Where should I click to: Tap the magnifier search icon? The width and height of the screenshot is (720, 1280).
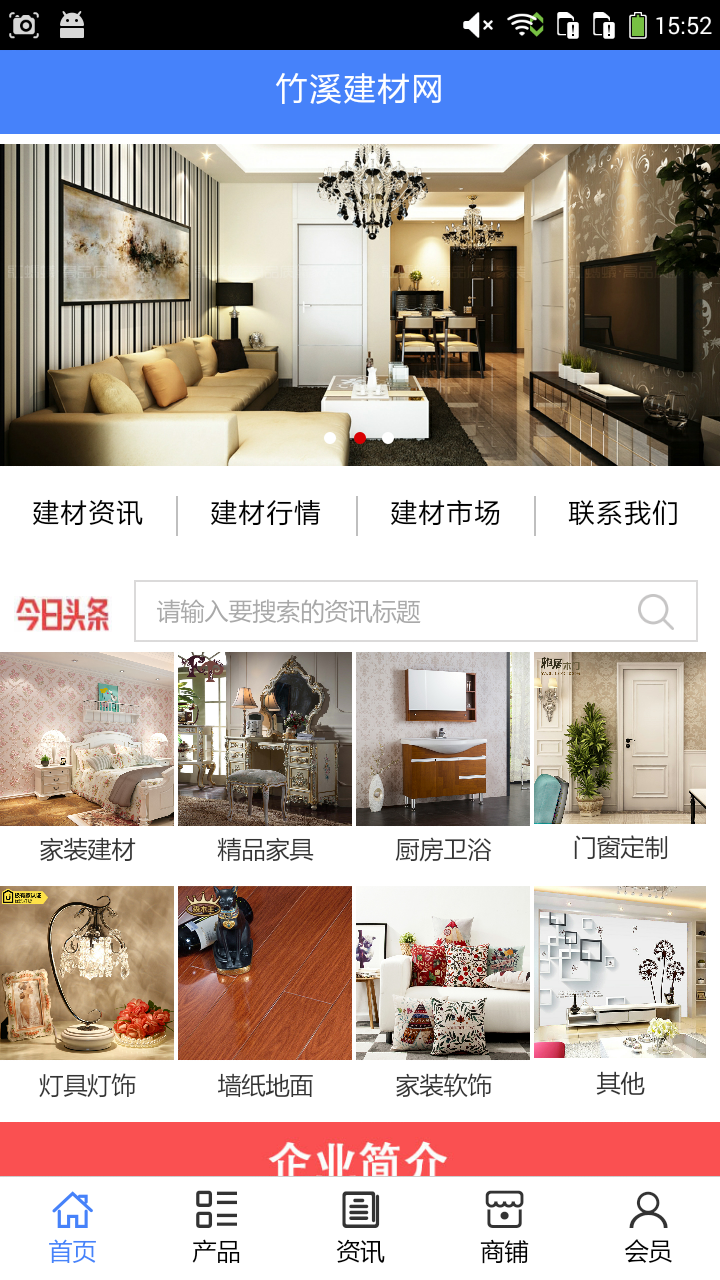[x=656, y=611]
